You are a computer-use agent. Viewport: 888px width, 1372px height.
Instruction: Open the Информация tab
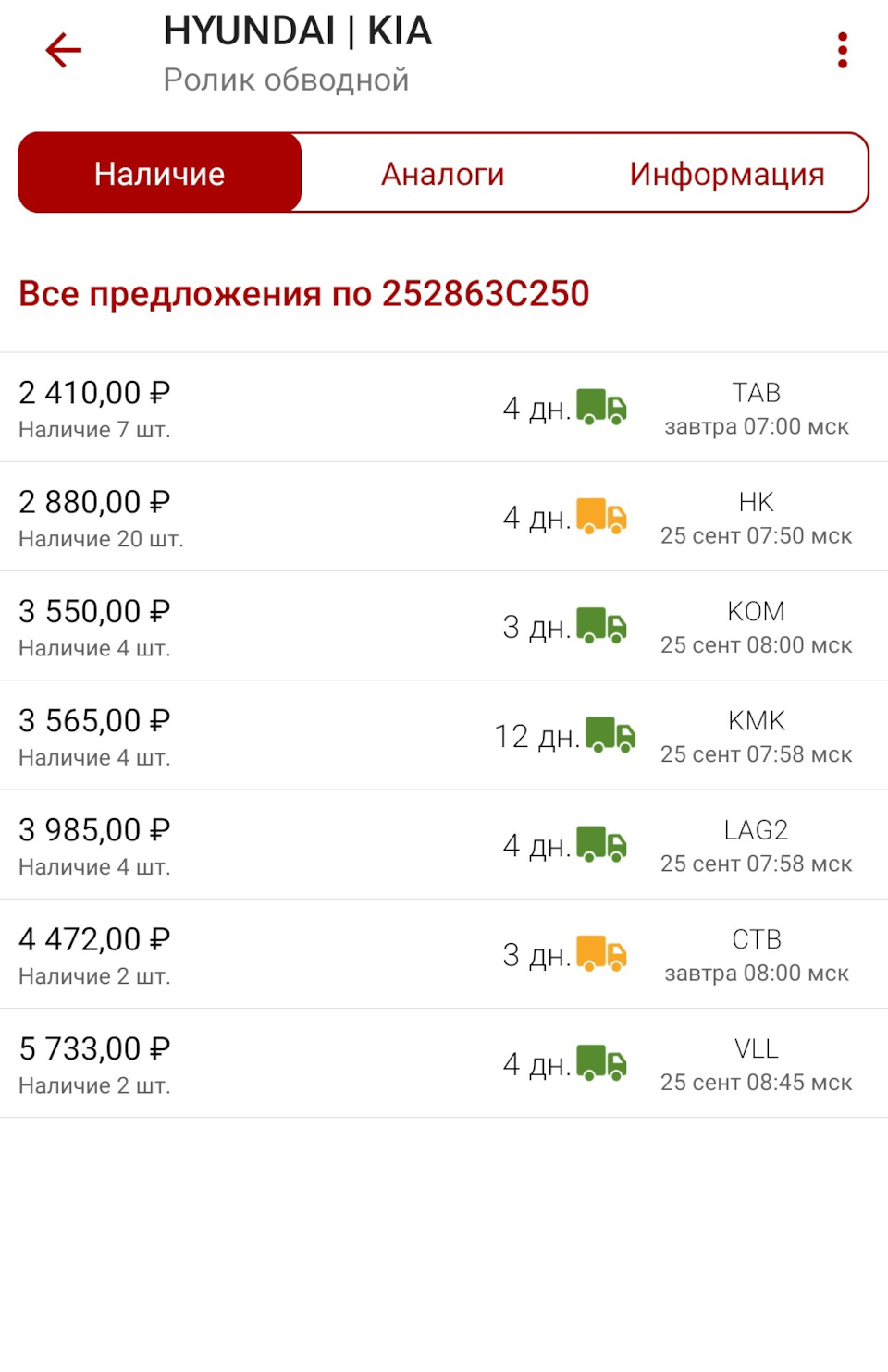[x=728, y=173]
